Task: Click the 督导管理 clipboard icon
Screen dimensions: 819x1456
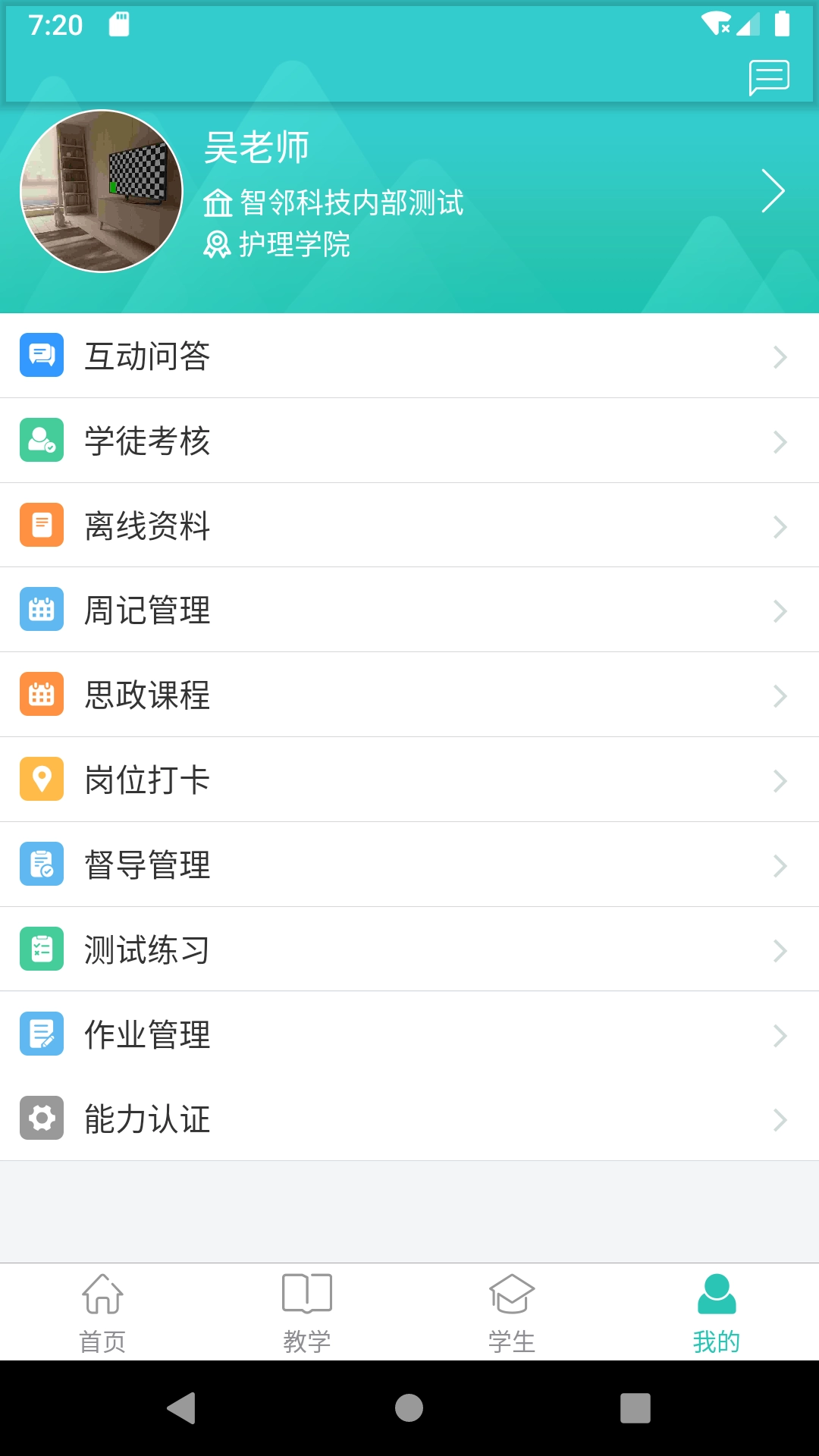Action: click(x=42, y=864)
